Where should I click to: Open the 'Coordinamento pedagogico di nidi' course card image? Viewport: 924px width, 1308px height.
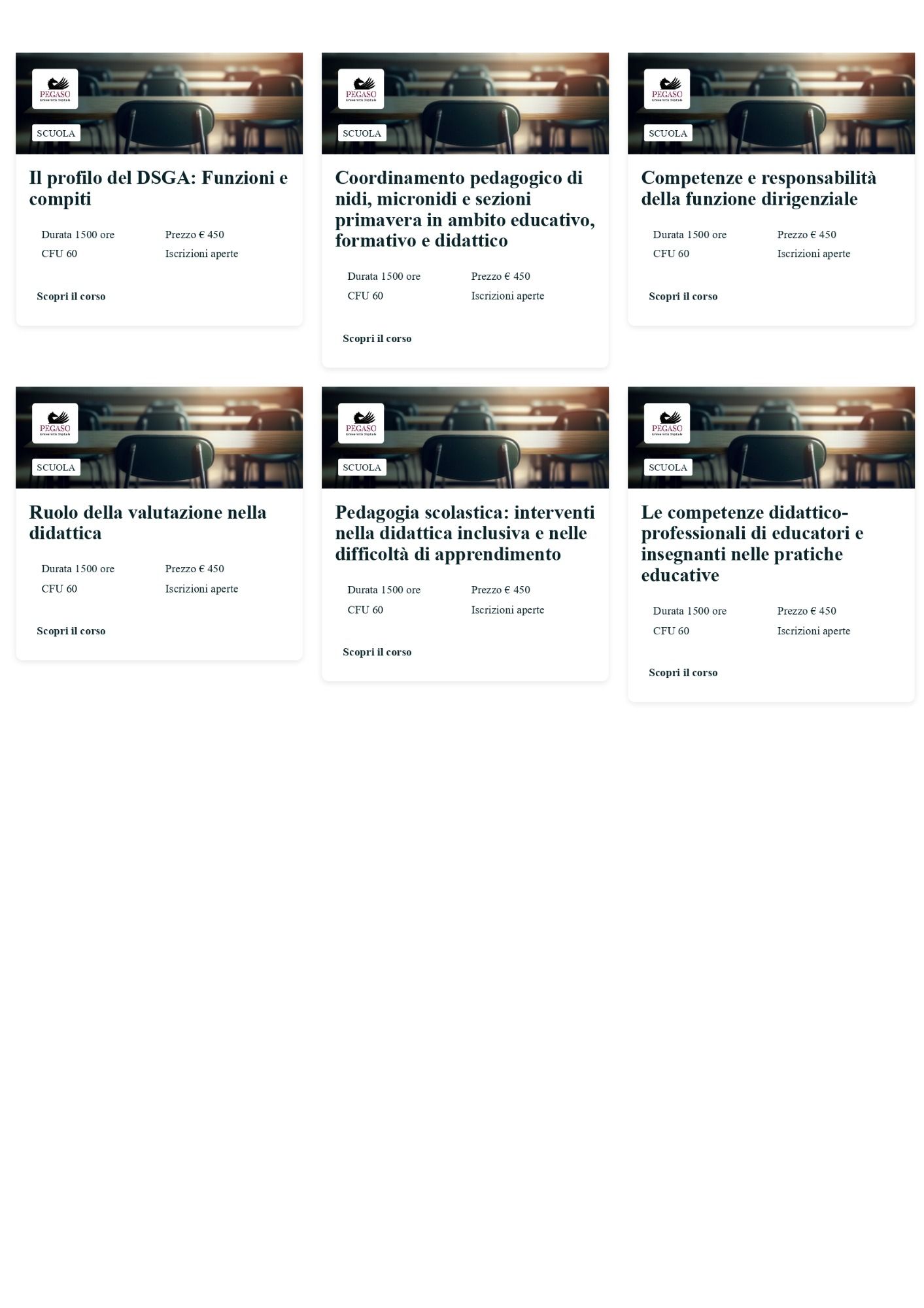[465, 103]
